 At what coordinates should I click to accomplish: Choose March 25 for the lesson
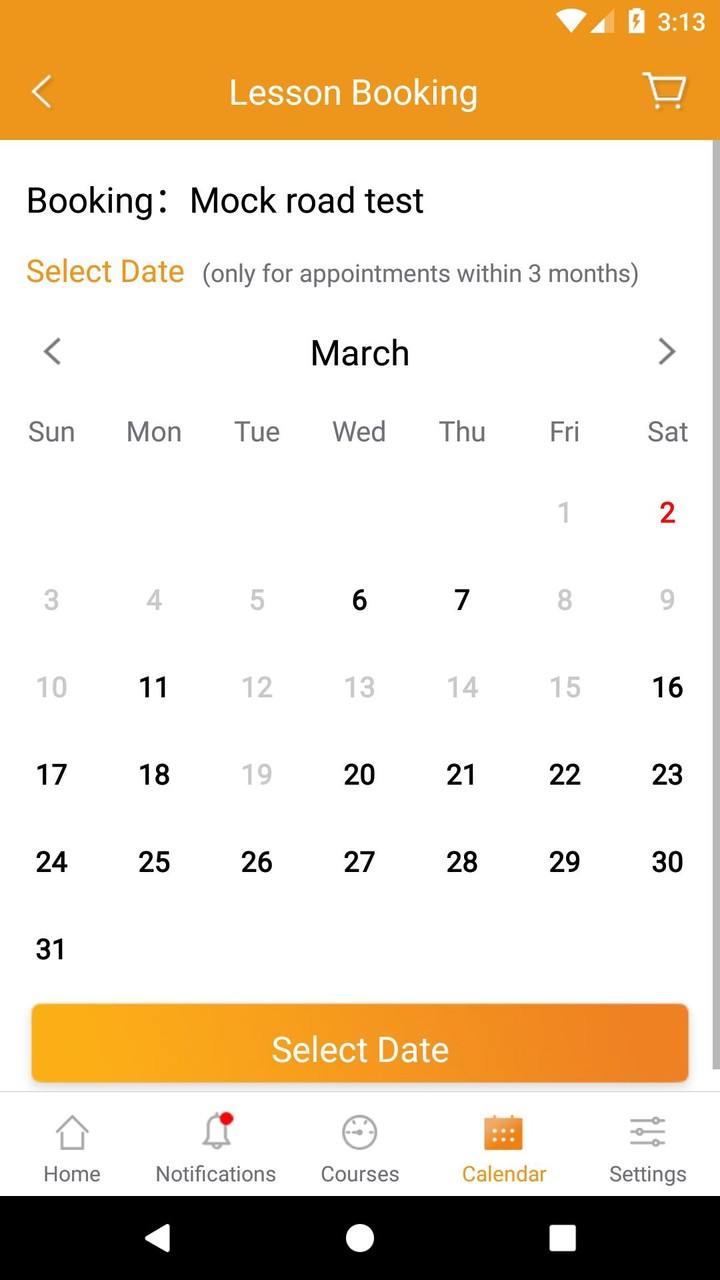154,862
